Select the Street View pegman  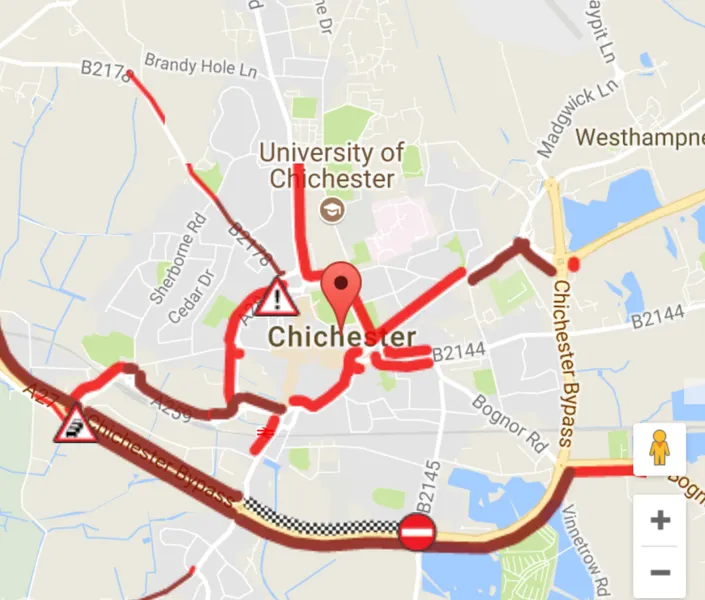click(x=659, y=449)
